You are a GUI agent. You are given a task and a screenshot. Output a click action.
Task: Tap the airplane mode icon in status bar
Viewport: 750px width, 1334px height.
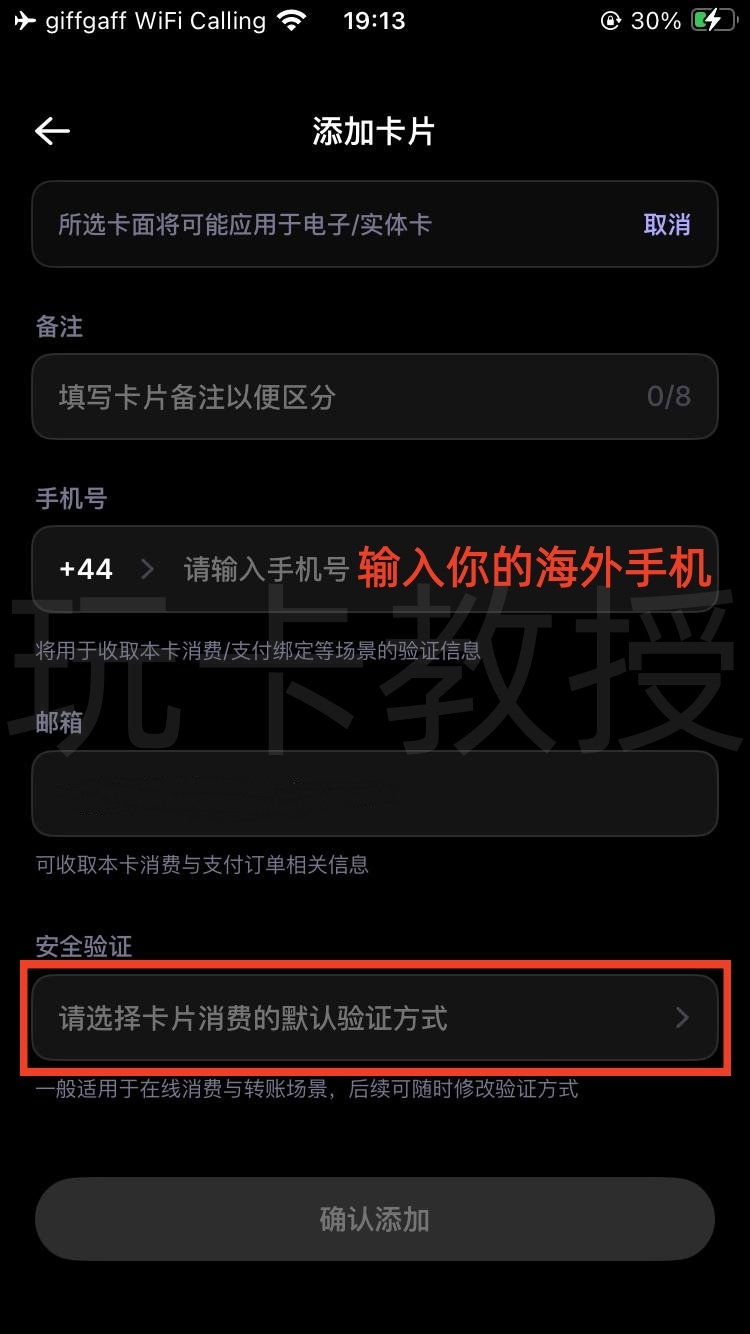[x=24, y=20]
